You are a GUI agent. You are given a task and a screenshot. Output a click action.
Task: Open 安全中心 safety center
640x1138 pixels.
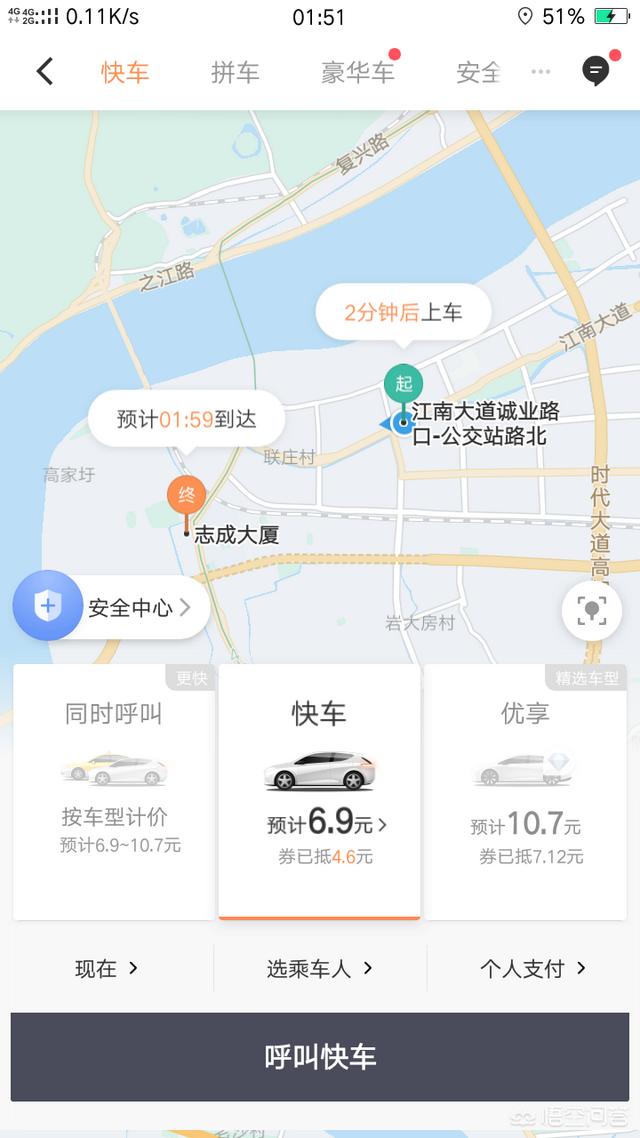(x=110, y=607)
